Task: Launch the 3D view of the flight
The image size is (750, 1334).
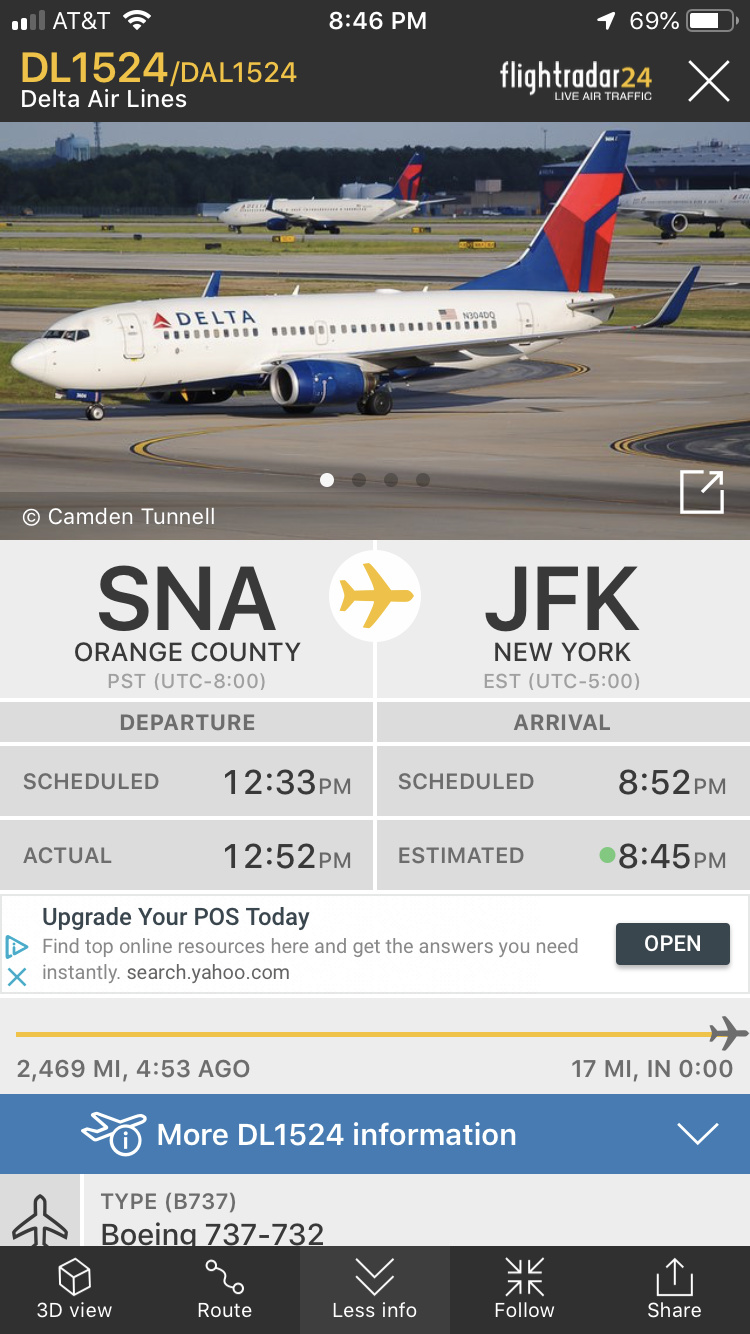Action: click(75, 1289)
